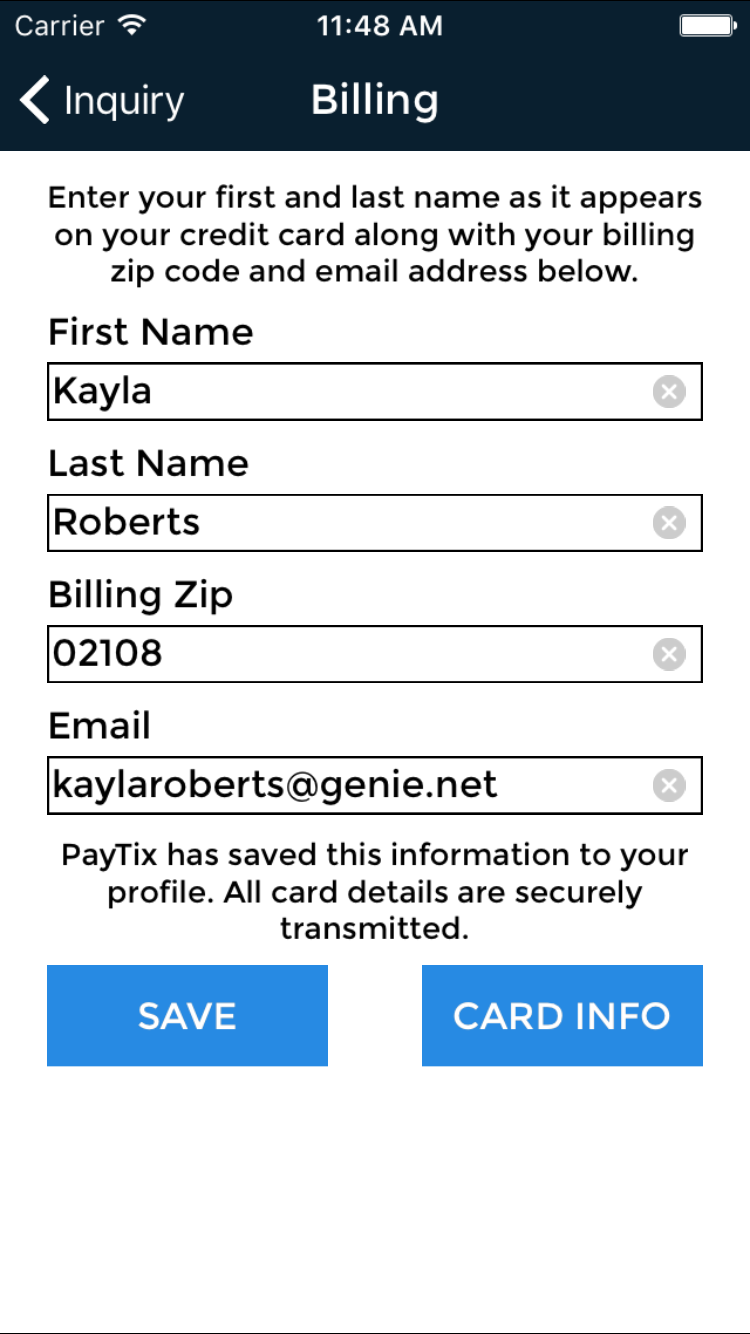
Task: Edit the Last Name field
Action: click(340, 523)
